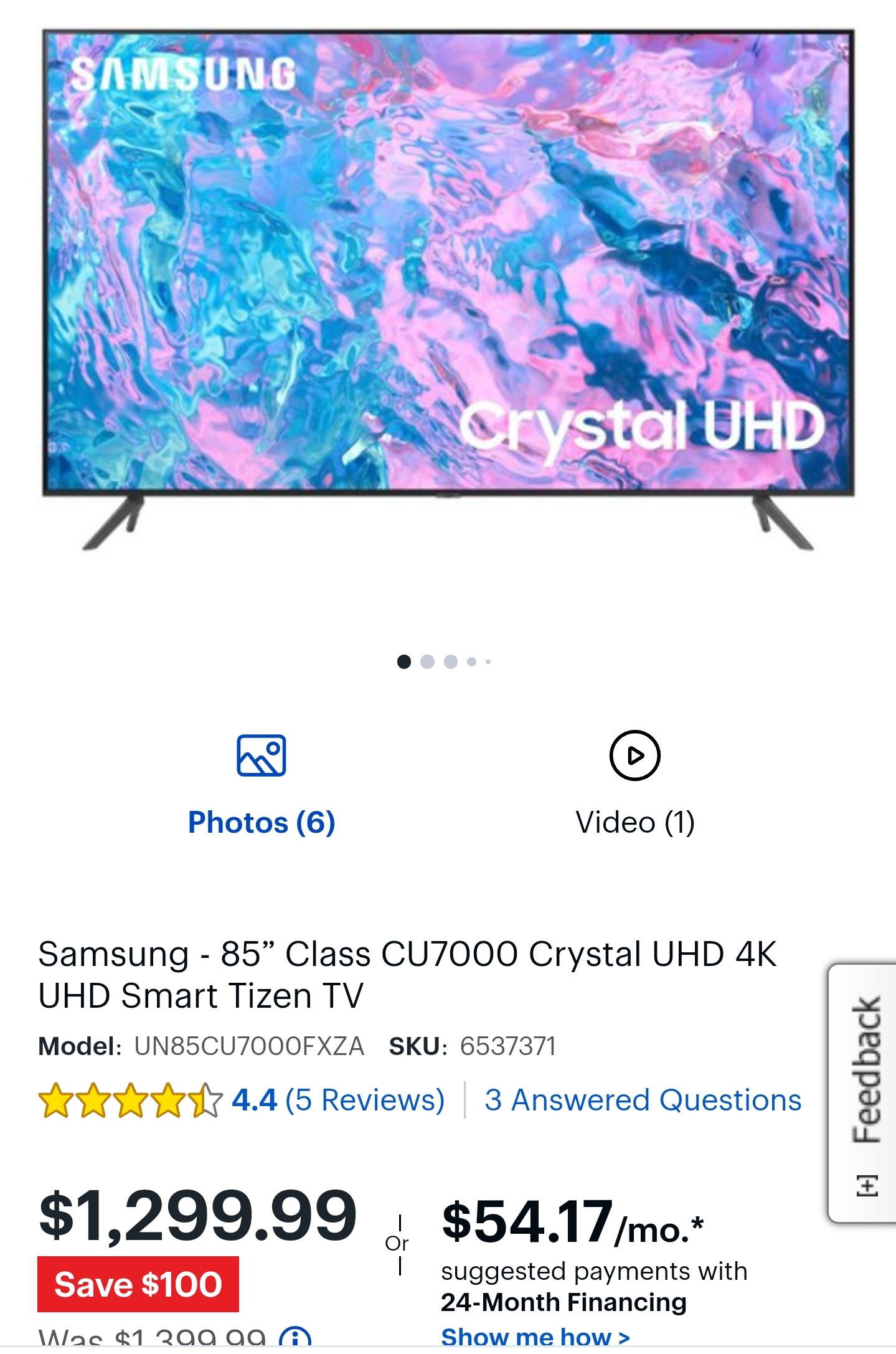Open the Samsung TV product image
This screenshot has height=1354, width=896.
tap(448, 290)
